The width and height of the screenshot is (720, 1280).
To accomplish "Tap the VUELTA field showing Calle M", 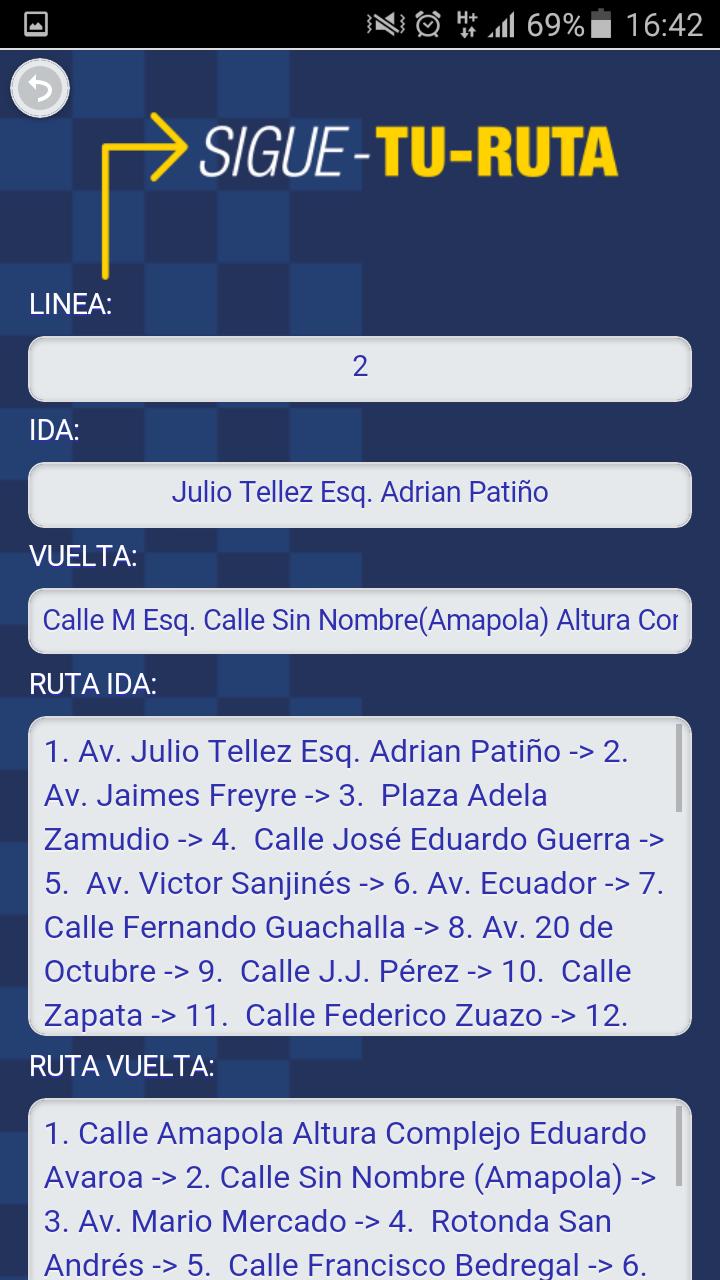I will (360, 621).
